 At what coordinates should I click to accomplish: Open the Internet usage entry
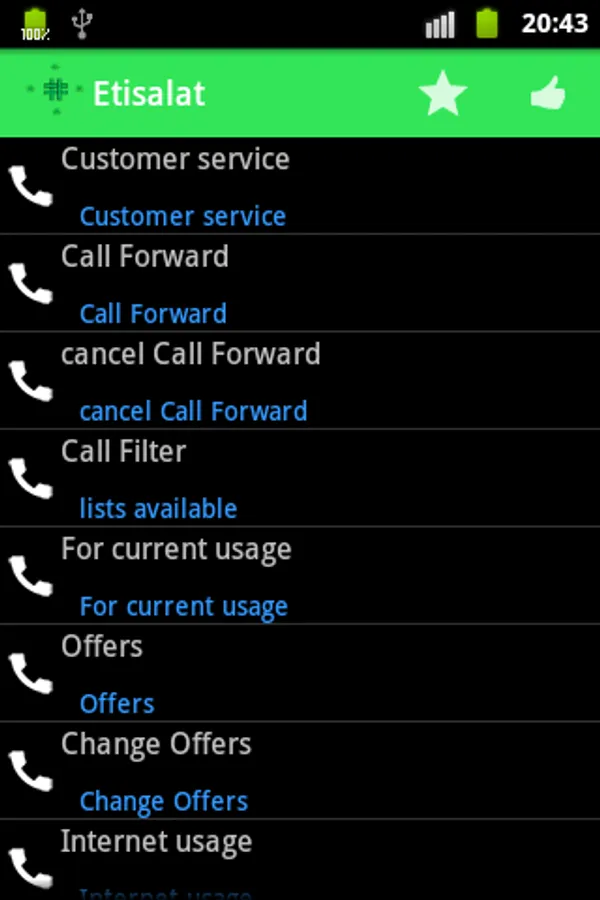[x=300, y=860]
